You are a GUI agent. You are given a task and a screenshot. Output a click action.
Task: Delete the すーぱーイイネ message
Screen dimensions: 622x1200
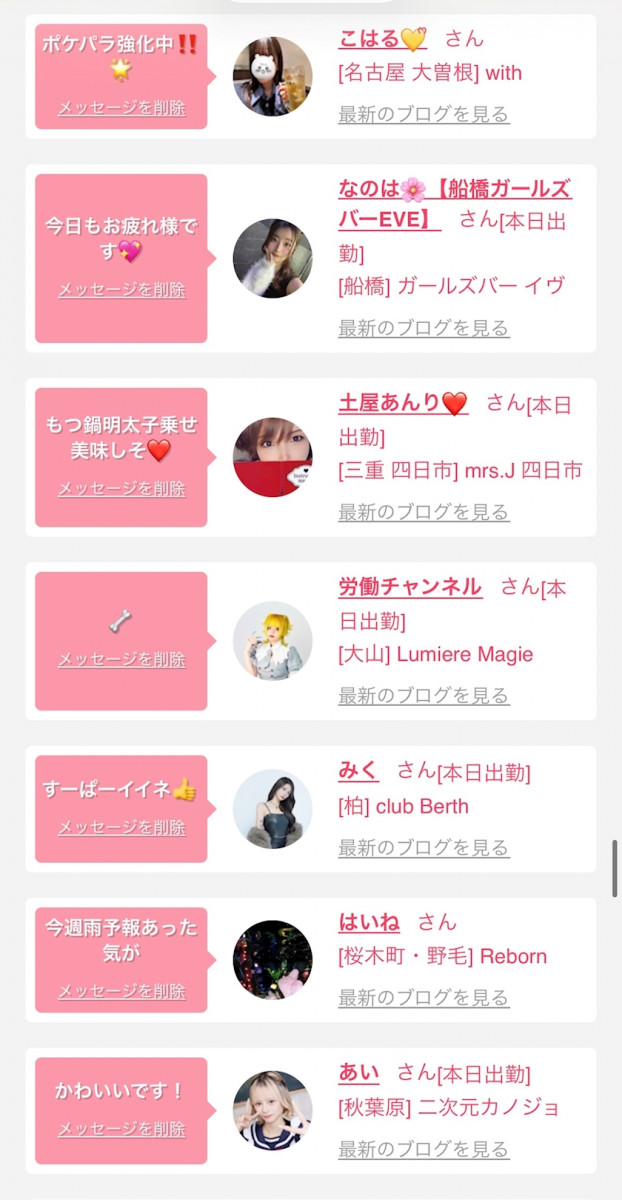[121, 827]
